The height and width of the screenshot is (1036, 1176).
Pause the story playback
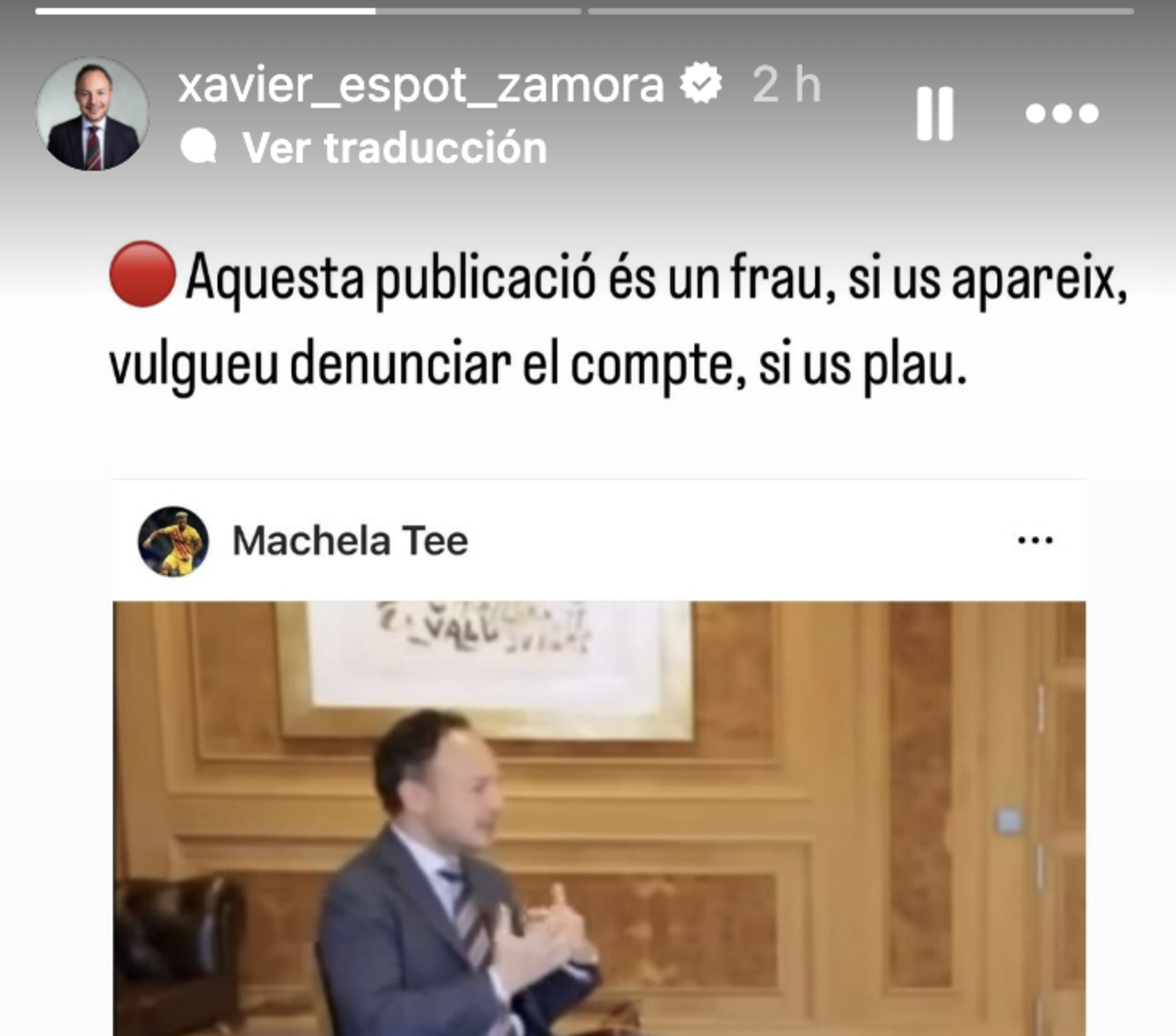coord(934,113)
